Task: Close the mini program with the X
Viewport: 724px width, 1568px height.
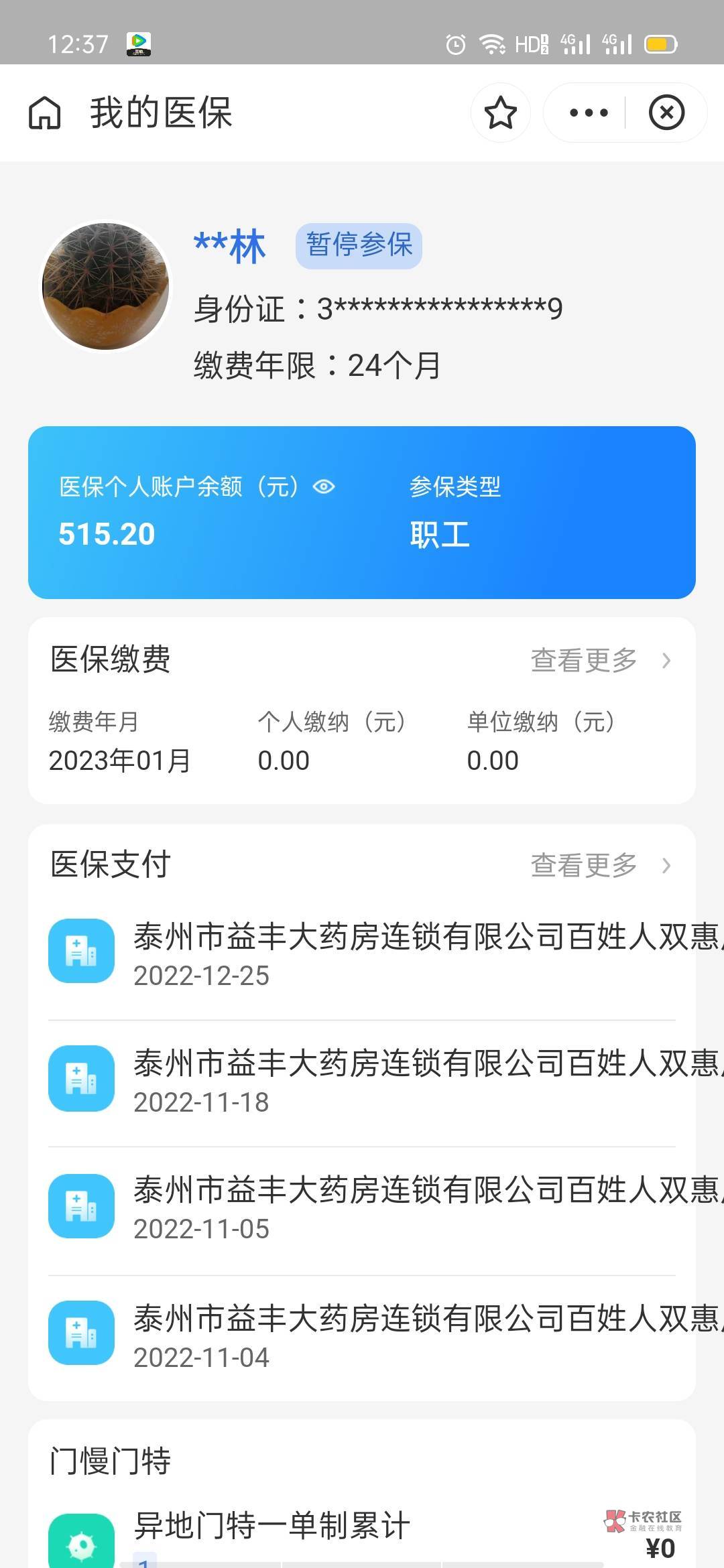Action: click(x=666, y=113)
